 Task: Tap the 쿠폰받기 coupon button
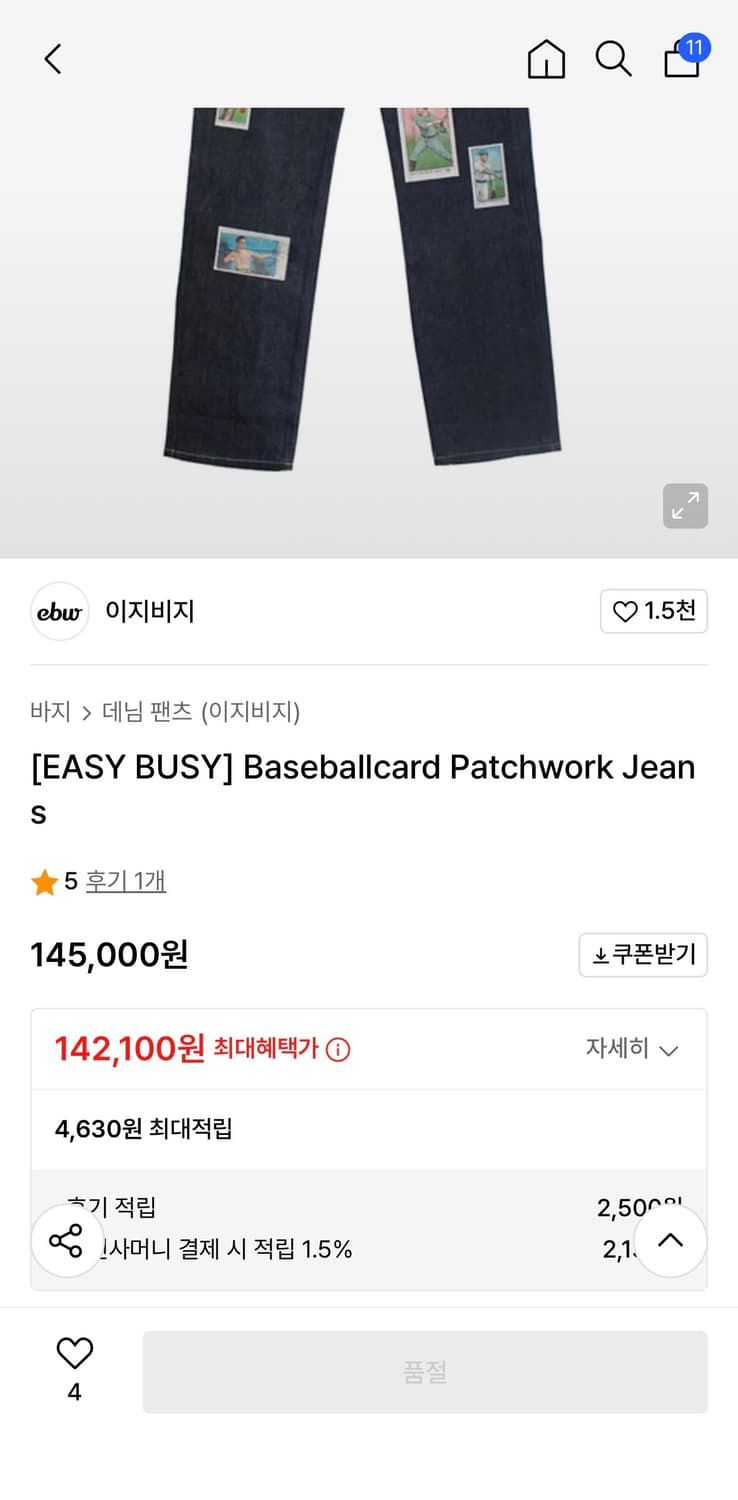tap(643, 955)
